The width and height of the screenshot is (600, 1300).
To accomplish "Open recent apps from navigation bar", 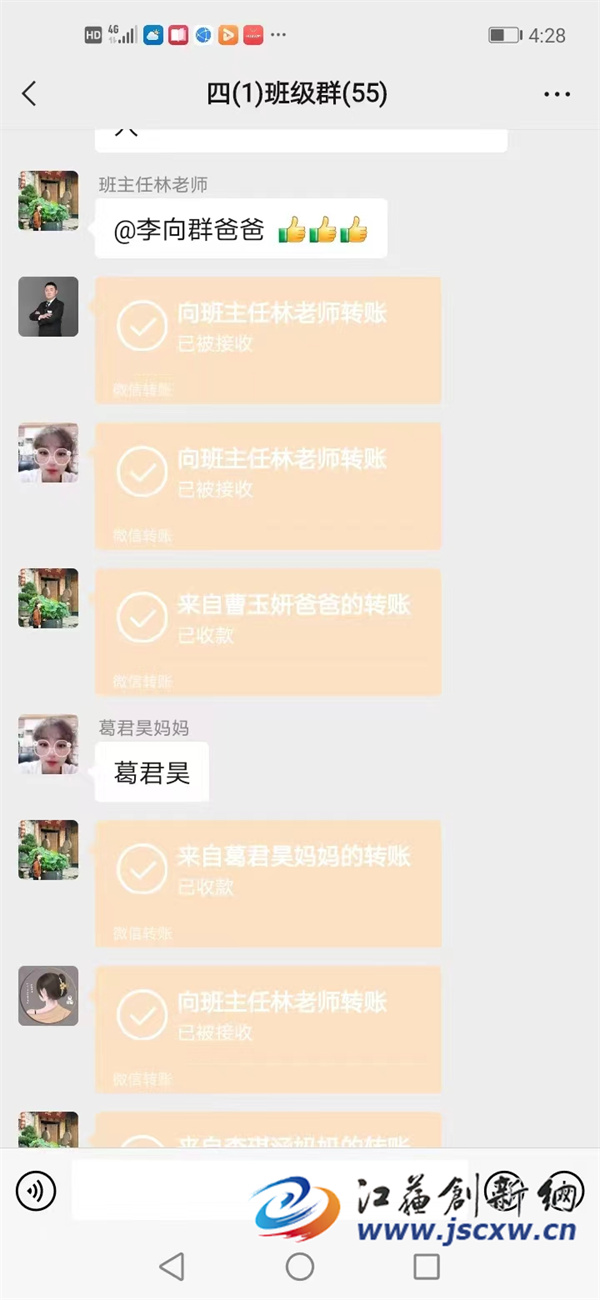I will tap(427, 1267).
